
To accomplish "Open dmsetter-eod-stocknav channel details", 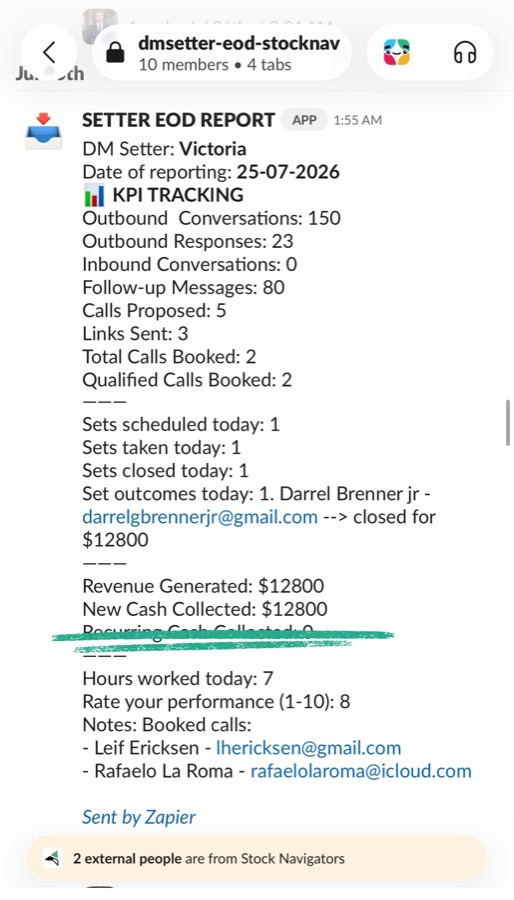I will pos(222,53).
